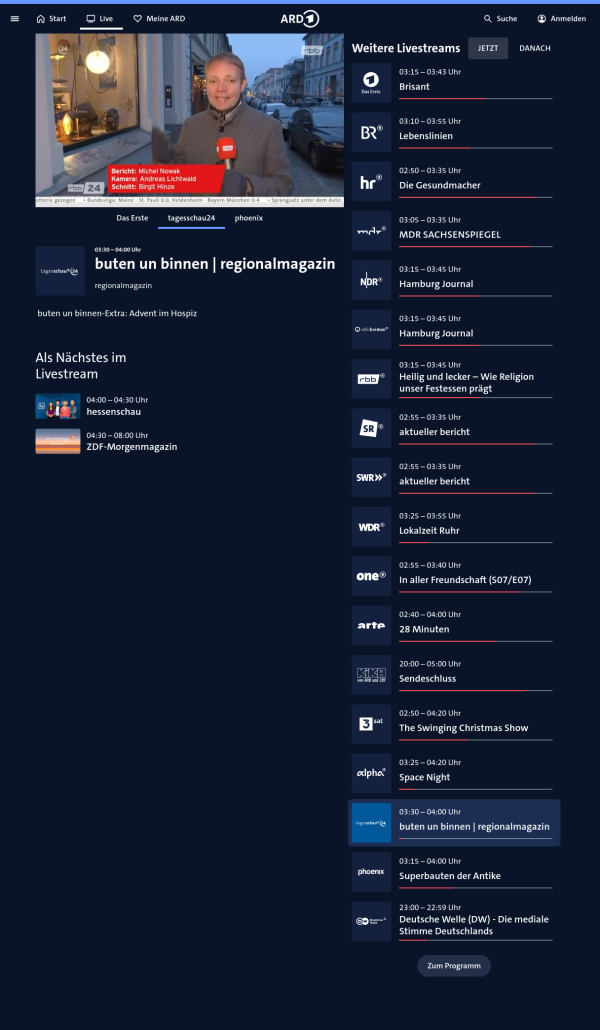The image size is (600, 1030).
Task: Tap Anmelden to sign in
Action: [x=561, y=18]
